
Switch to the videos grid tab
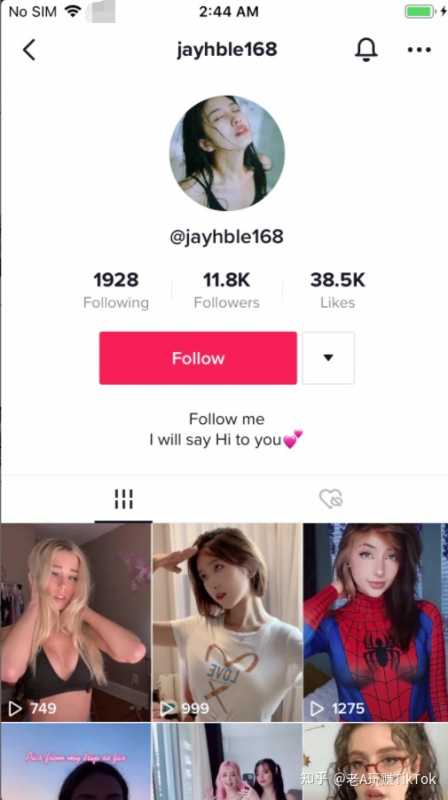(x=123, y=499)
